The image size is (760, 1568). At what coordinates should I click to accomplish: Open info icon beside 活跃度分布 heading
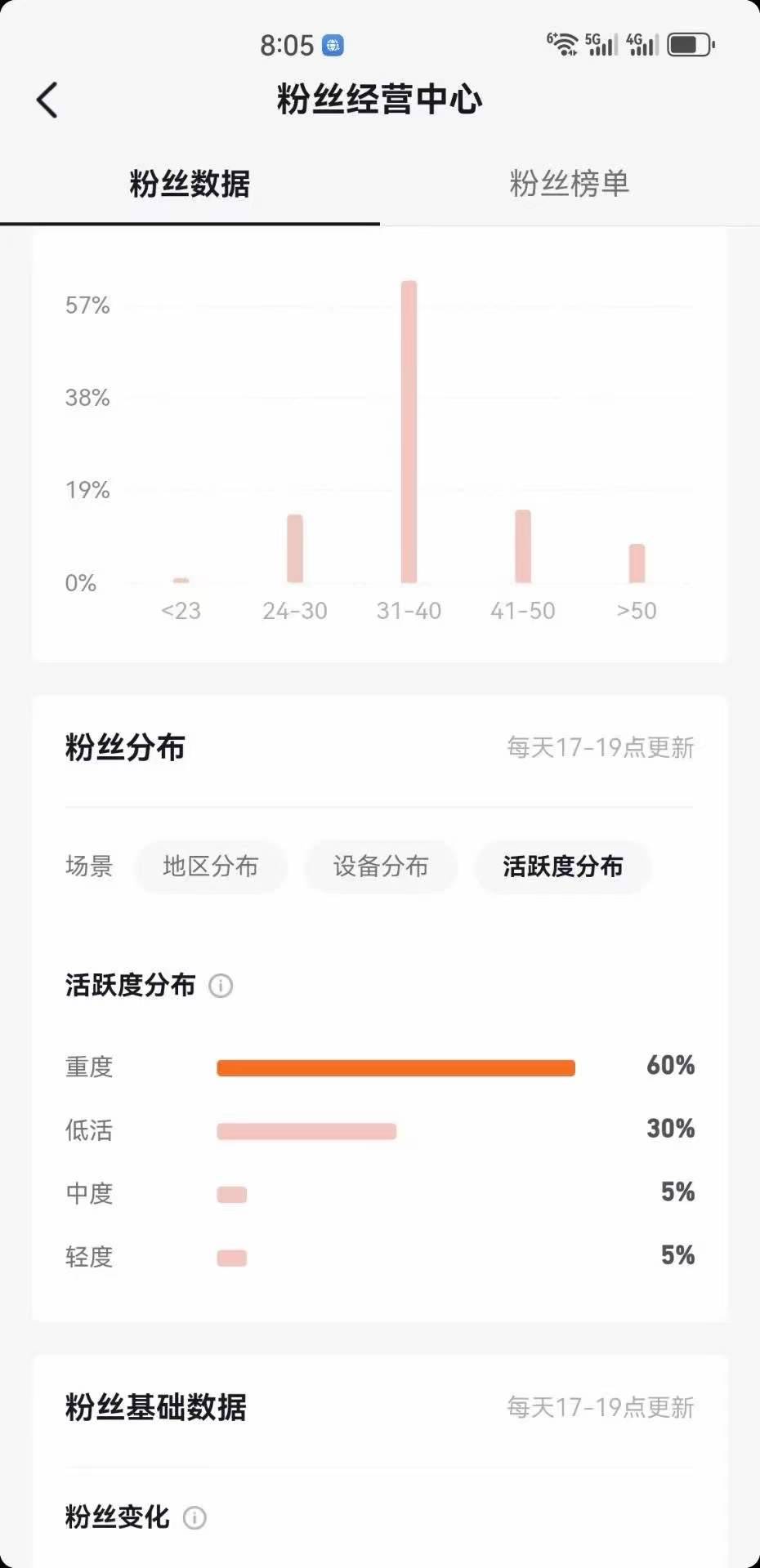(x=221, y=986)
